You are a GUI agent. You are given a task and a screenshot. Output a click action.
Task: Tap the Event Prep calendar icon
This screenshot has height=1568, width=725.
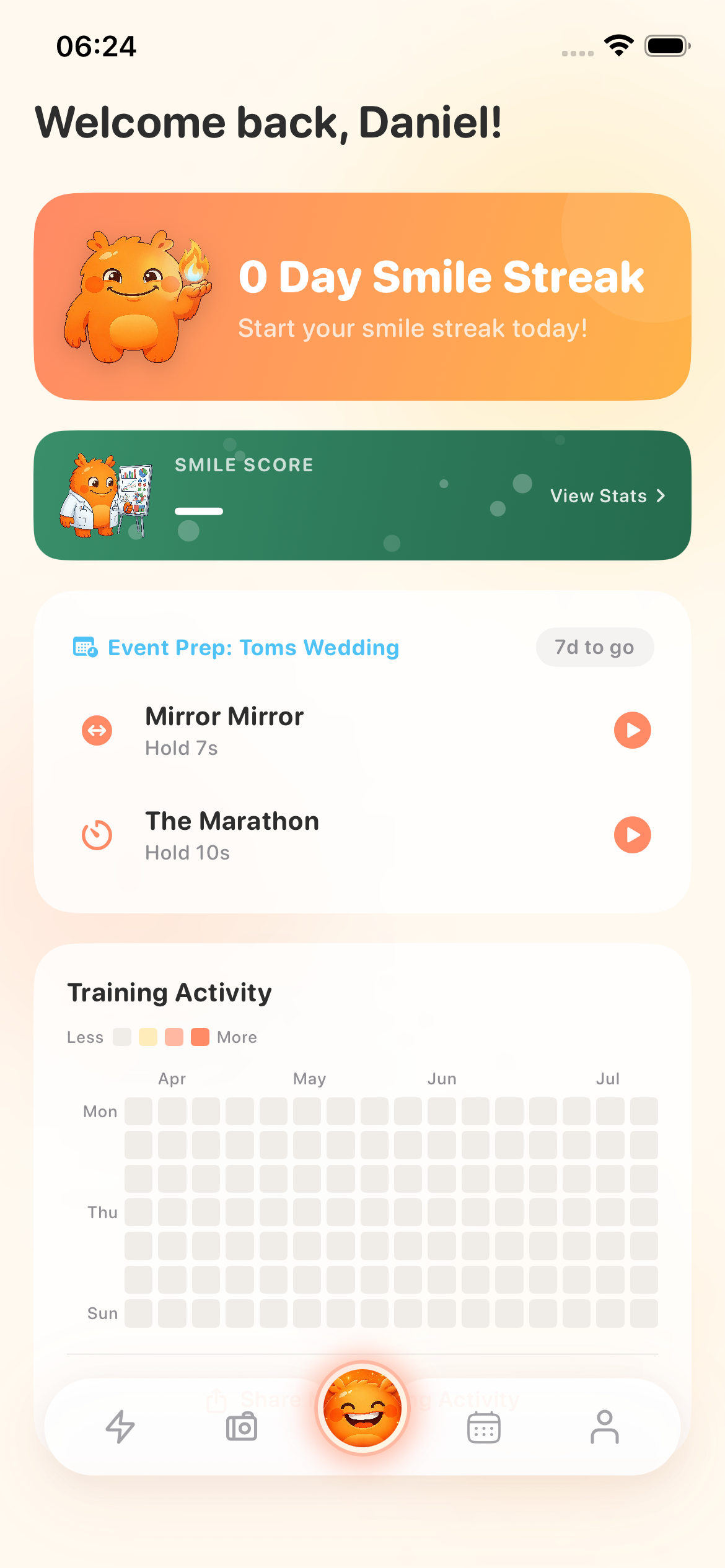point(86,647)
